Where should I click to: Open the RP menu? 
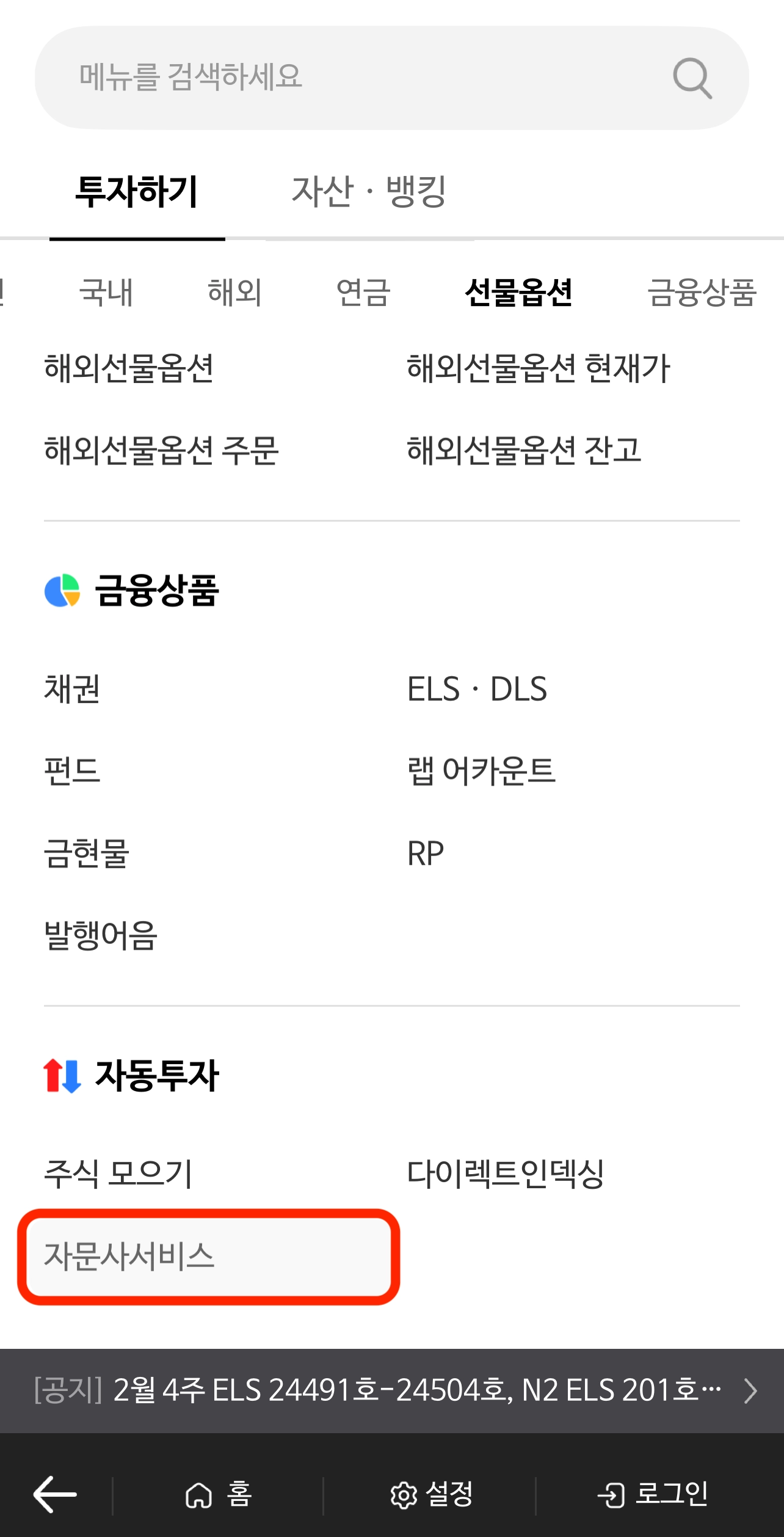coord(426,853)
